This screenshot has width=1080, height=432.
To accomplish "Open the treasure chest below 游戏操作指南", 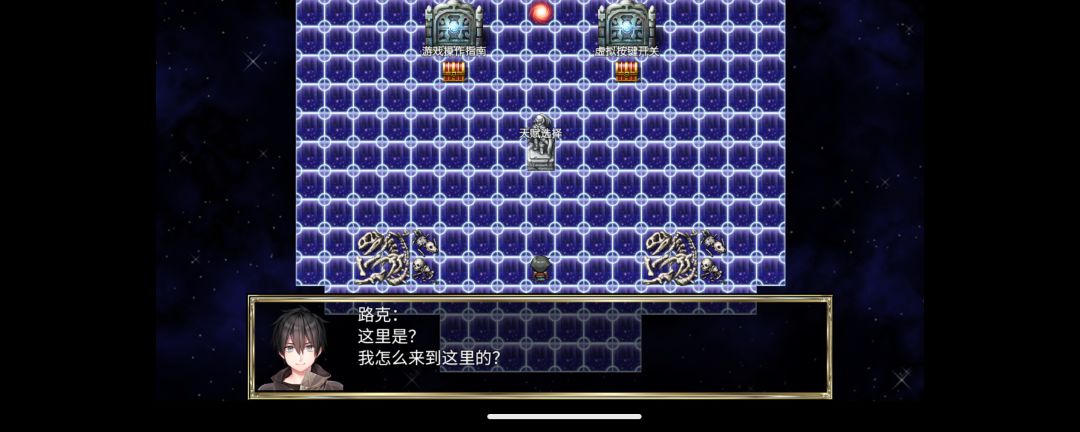I will click(454, 71).
